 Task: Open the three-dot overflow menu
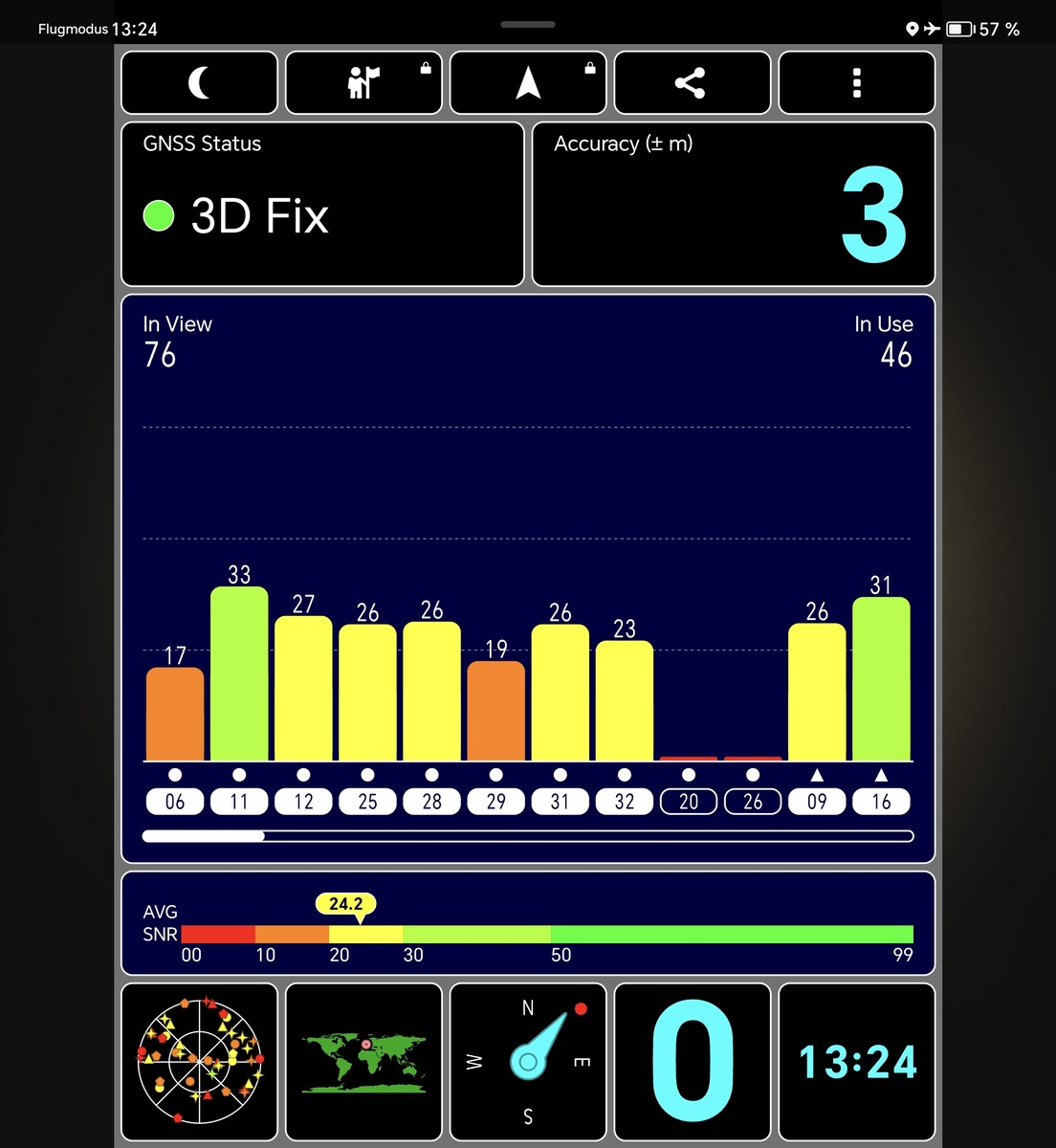pyautogui.click(x=856, y=83)
